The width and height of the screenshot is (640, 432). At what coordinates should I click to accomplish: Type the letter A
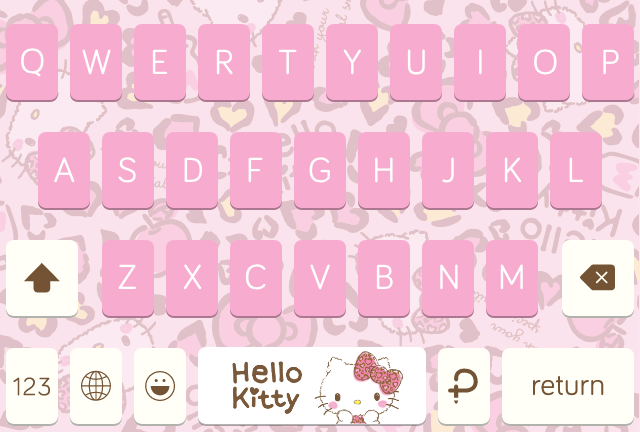click(x=64, y=170)
